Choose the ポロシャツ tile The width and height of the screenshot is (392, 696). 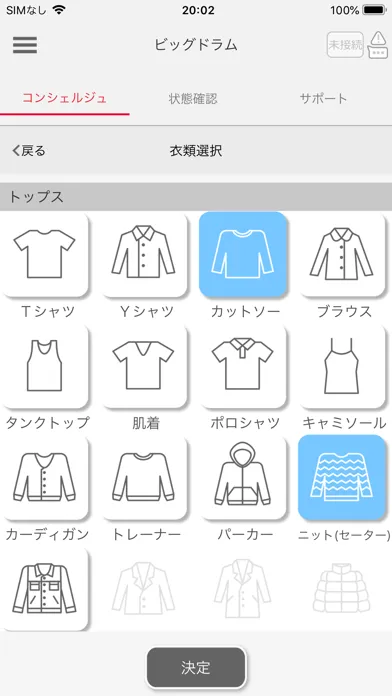click(242, 366)
